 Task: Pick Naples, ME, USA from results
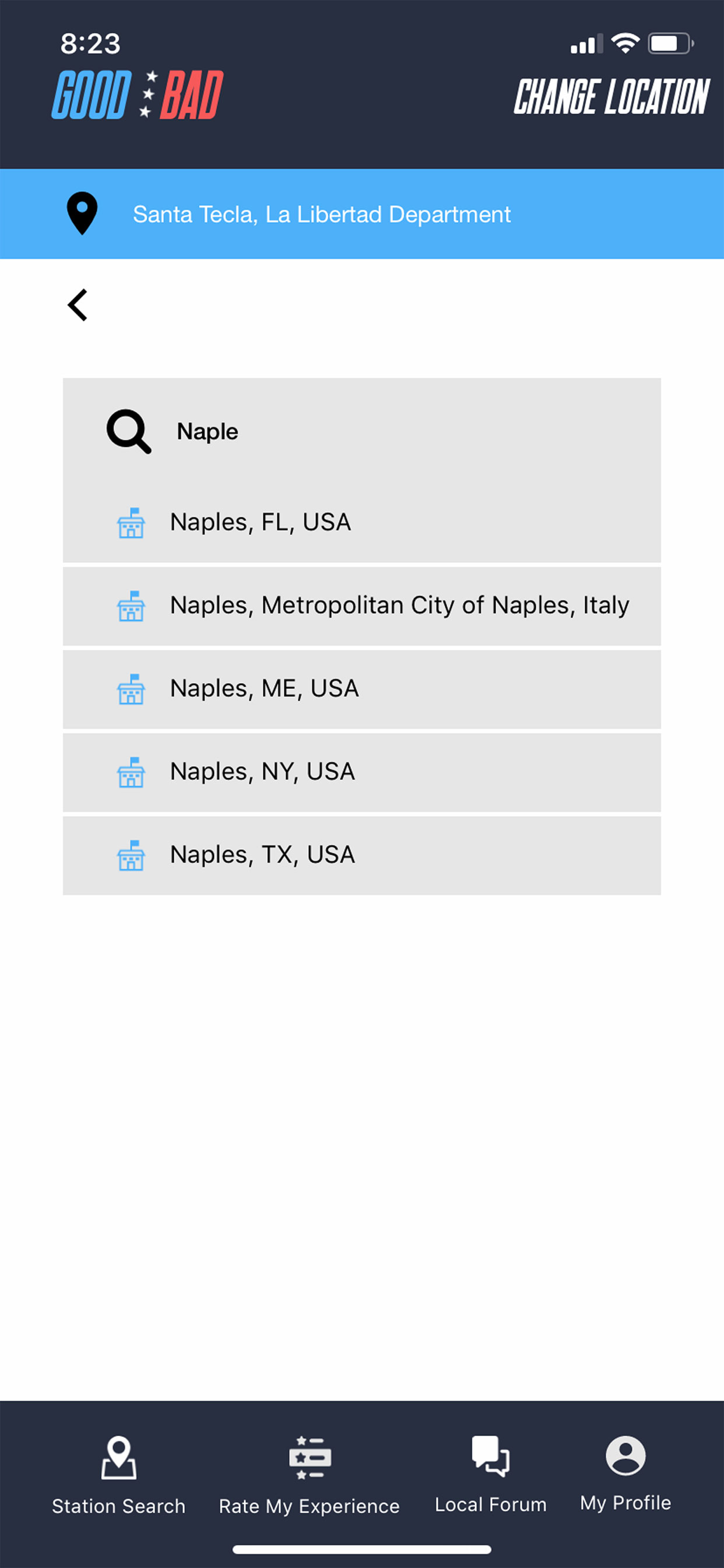pos(361,689)
